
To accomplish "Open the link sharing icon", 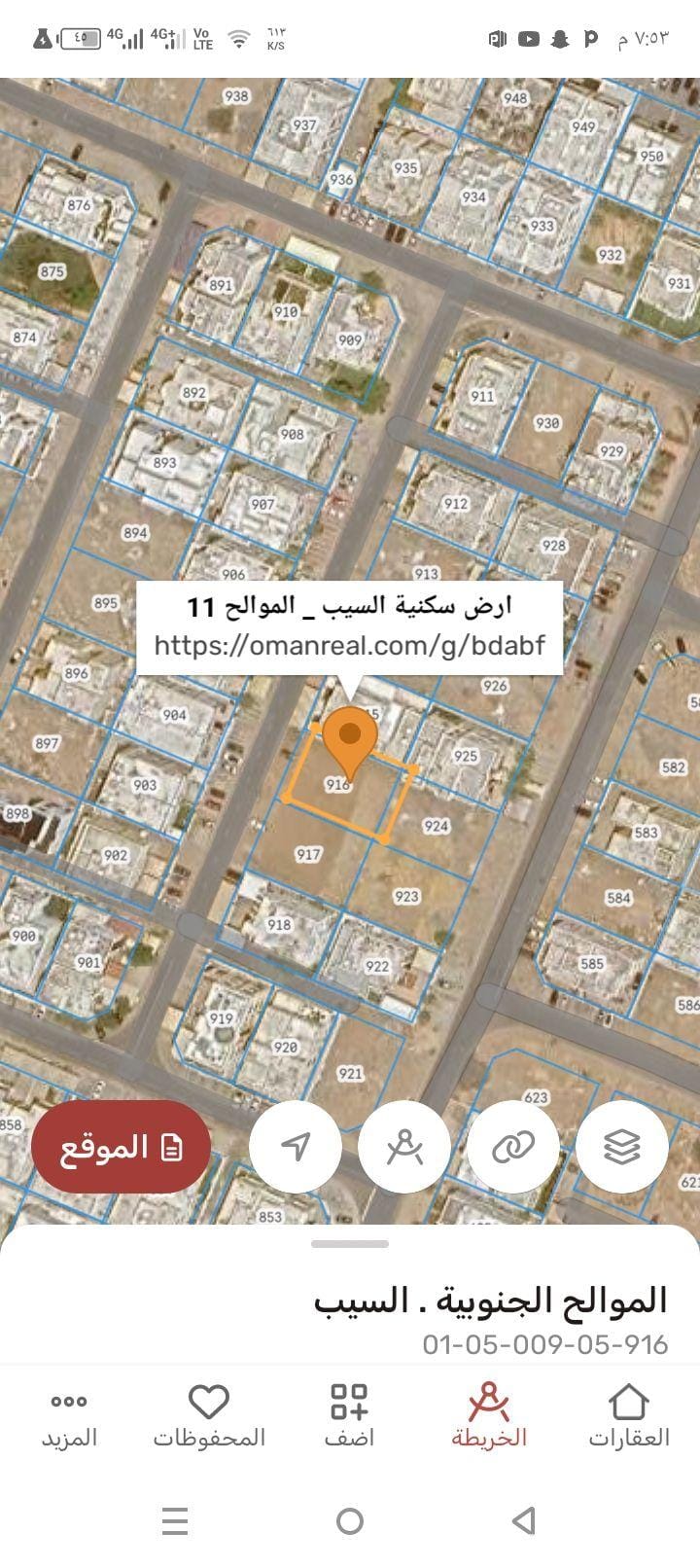I will pyautogui.click(x=513, y=1147).
